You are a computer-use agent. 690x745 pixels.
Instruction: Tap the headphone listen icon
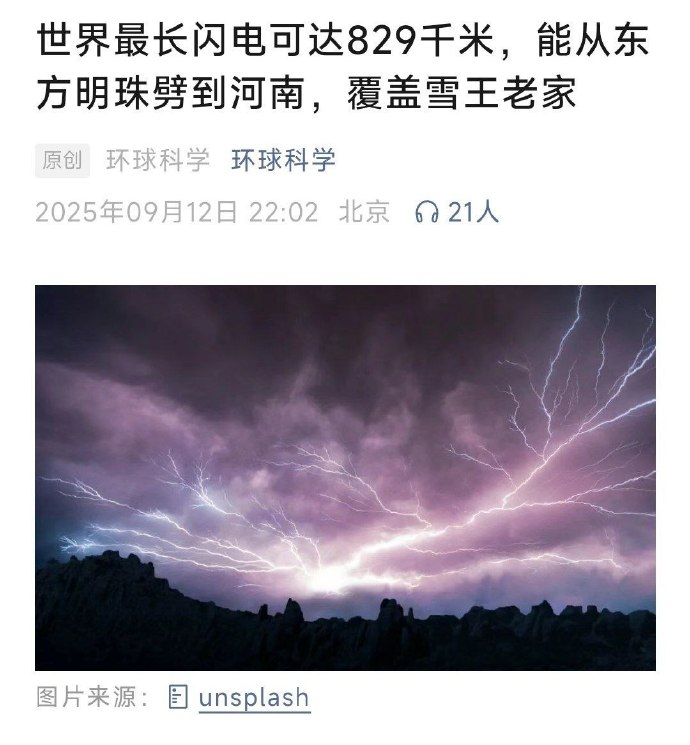click(427, 213)
